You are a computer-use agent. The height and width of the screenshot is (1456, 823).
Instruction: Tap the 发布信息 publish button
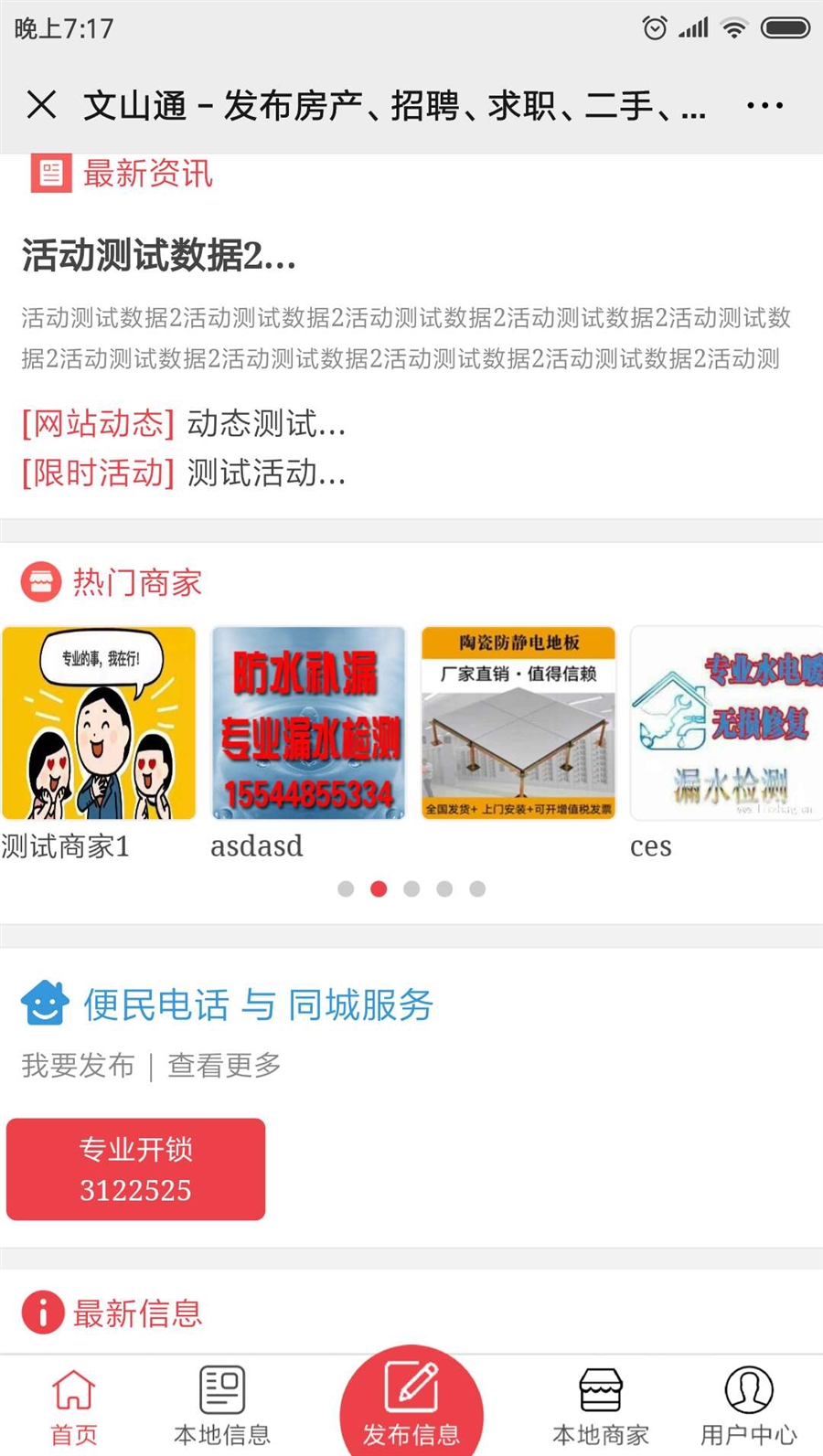point(411,1403)
